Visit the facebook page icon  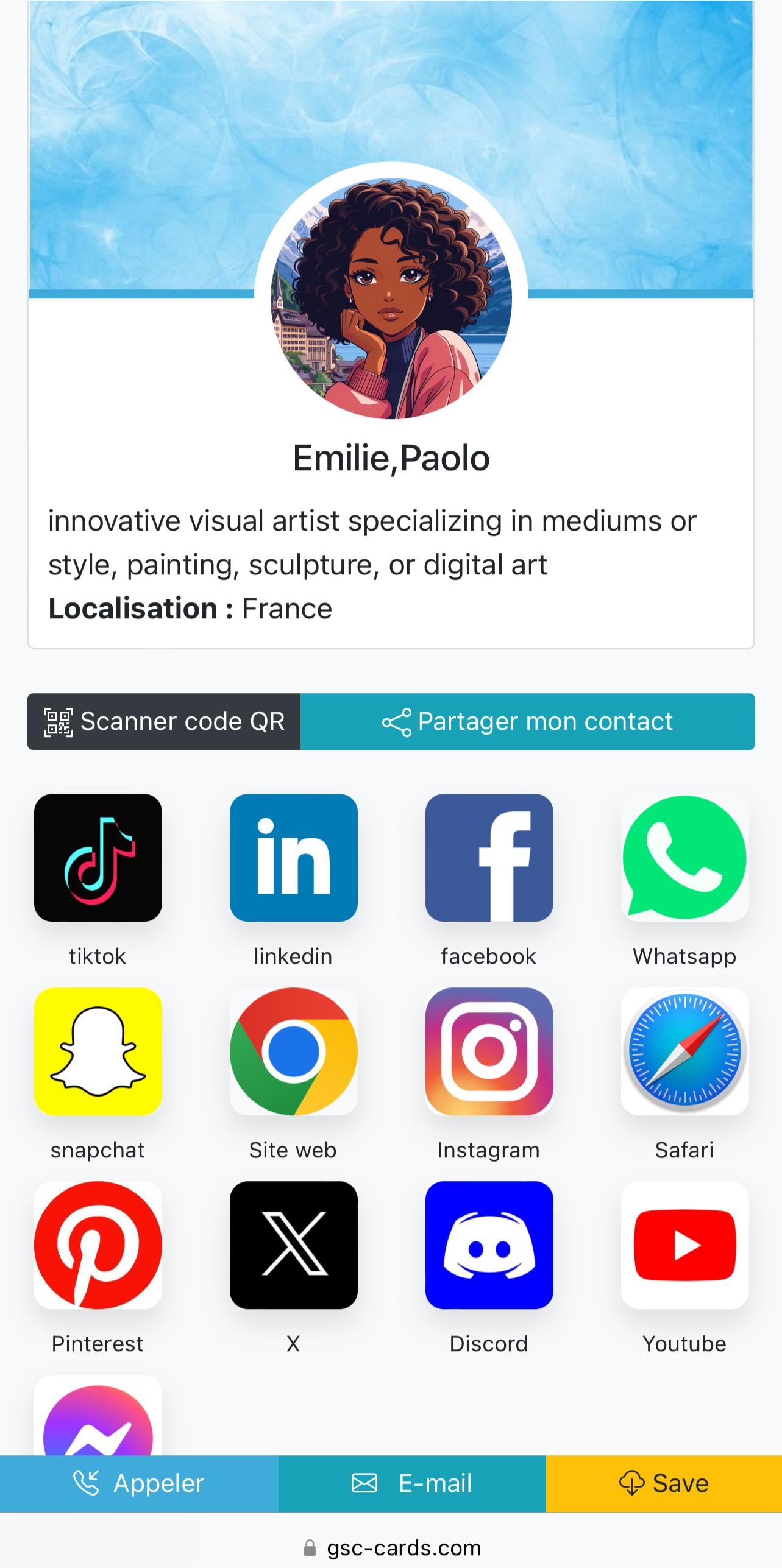coord(489,857)
